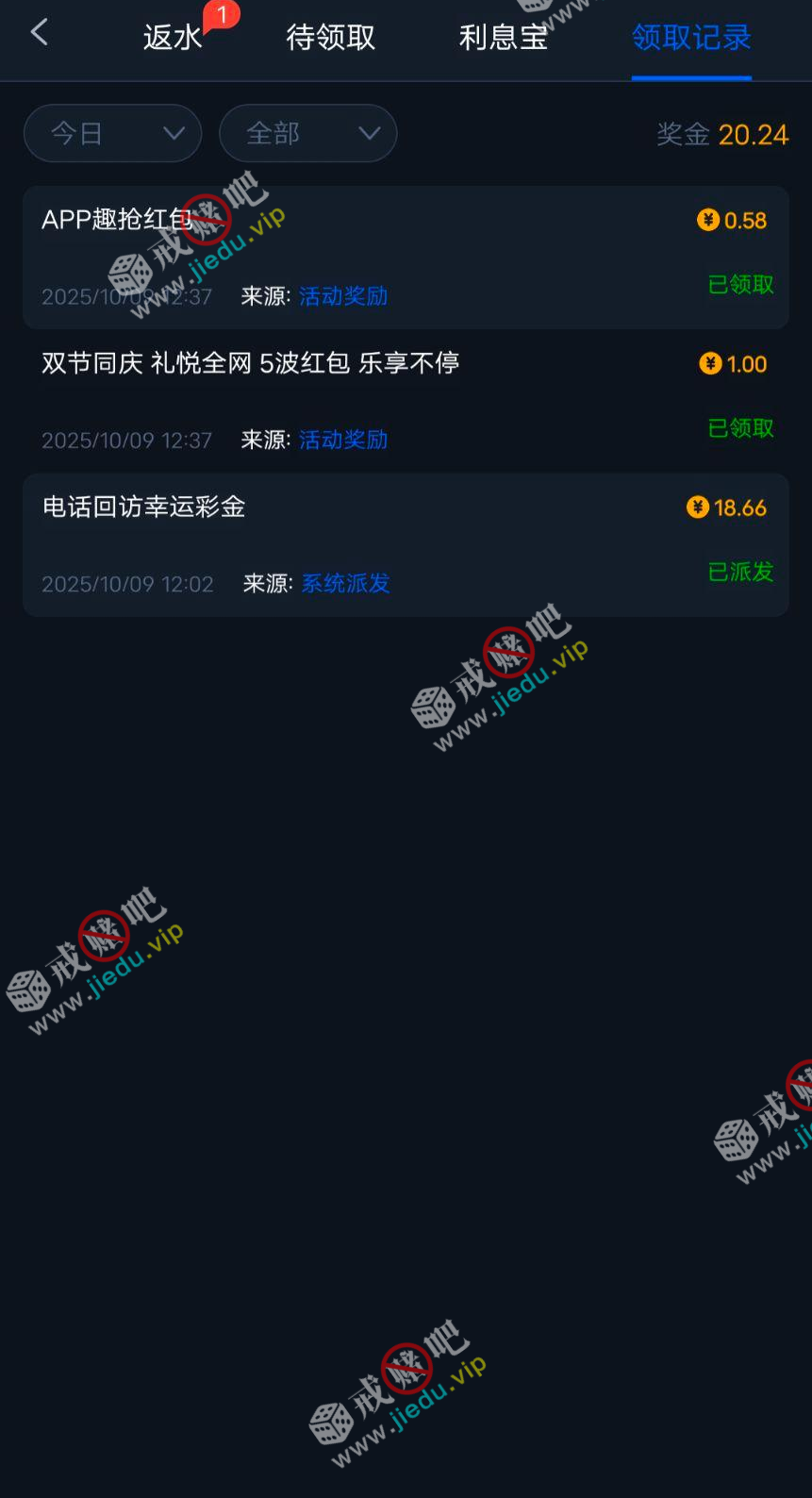Screen dimensions: 812x1498
Task: Select the 领取记录 tab
Action: tap(691, 38)
